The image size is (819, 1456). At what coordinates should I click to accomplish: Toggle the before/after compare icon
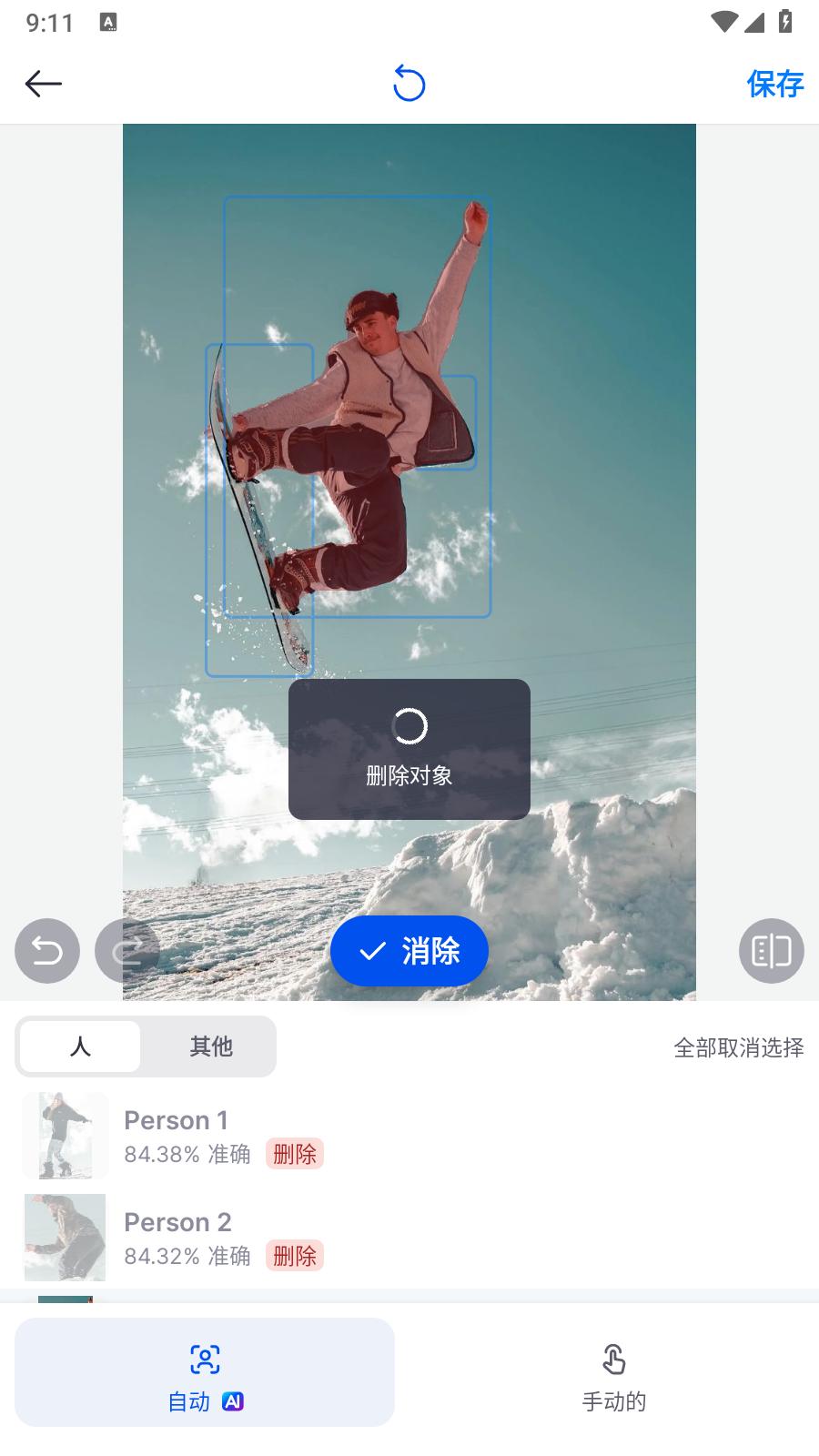tap(772, 951)
